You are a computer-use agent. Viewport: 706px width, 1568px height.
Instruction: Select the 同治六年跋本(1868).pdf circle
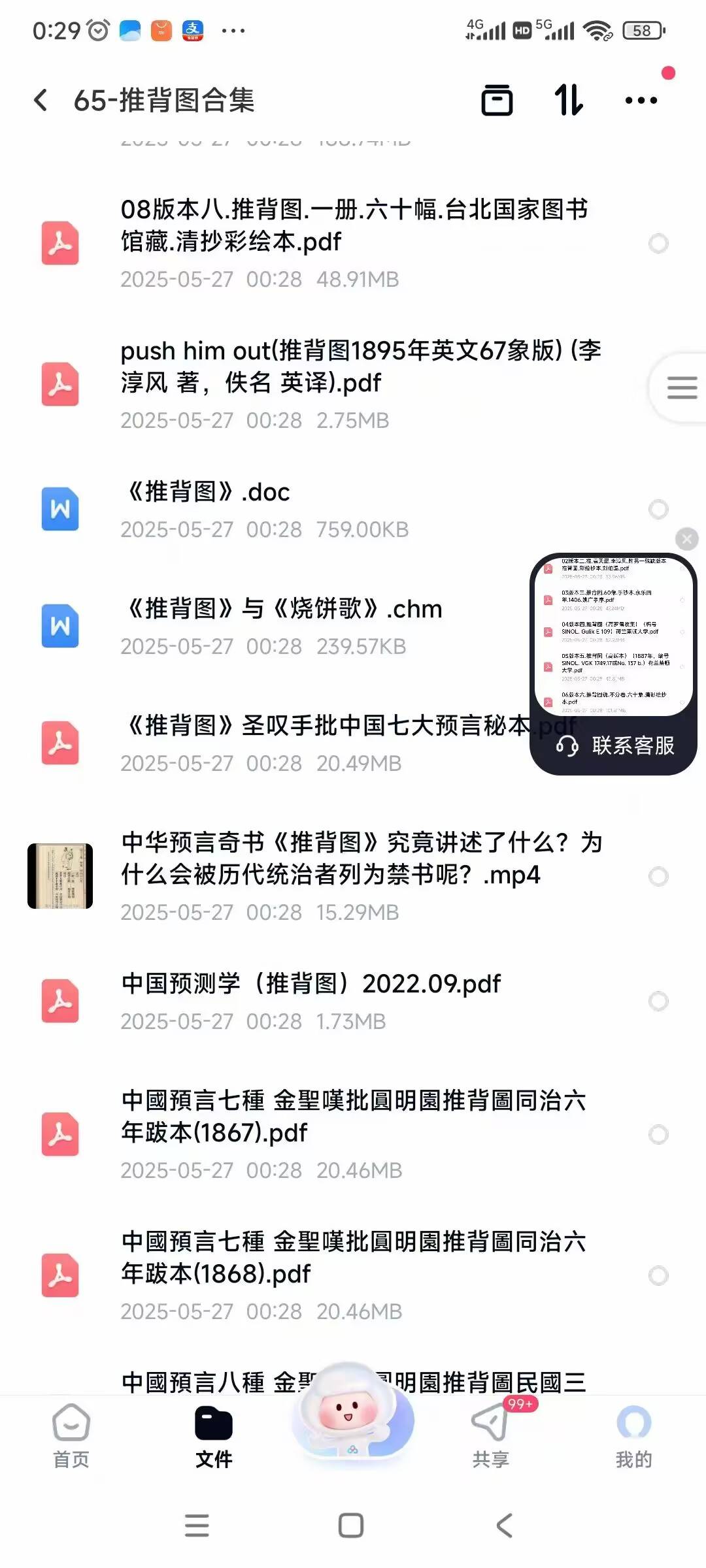pos(658,1276)
